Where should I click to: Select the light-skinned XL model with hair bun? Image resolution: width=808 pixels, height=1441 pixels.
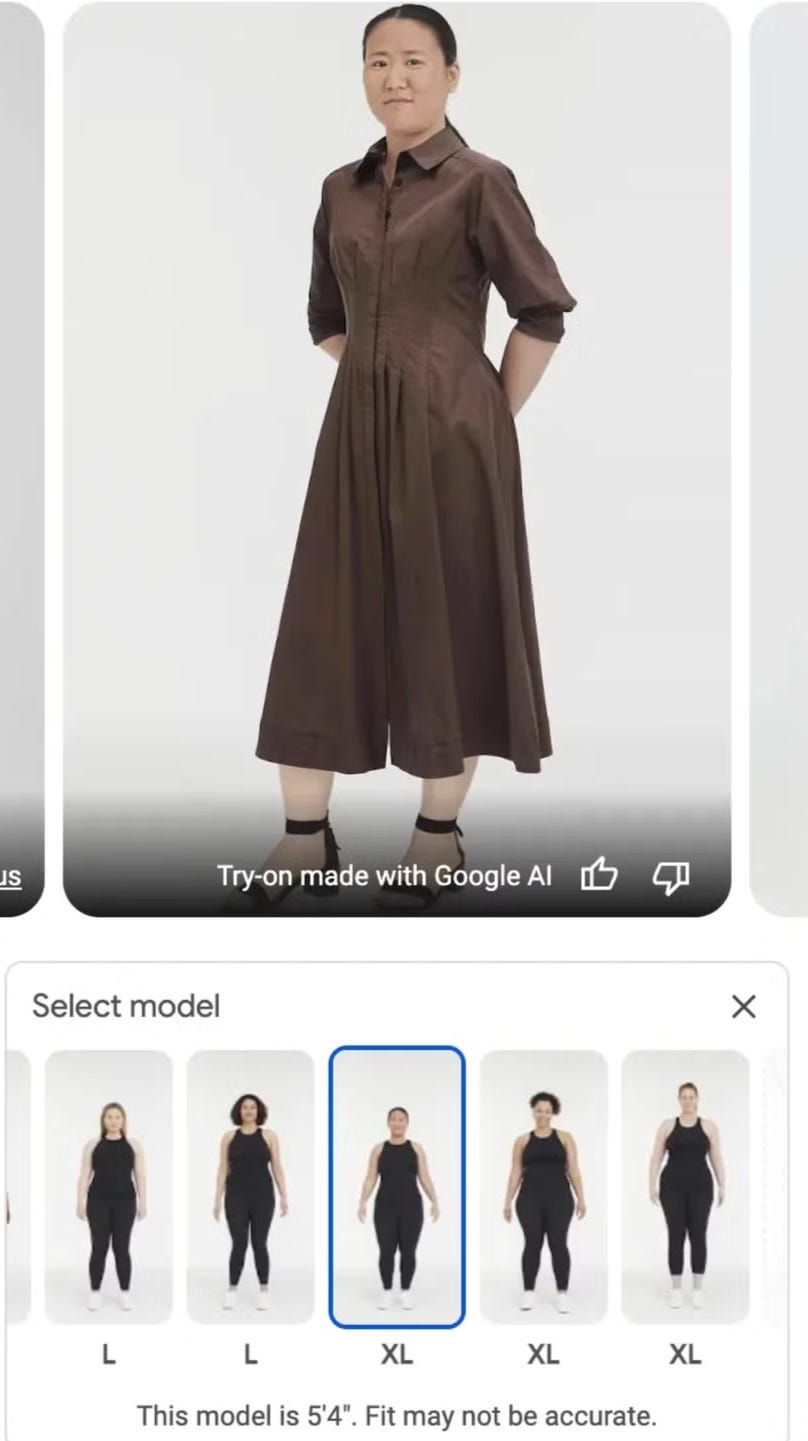pos(685,1187)
